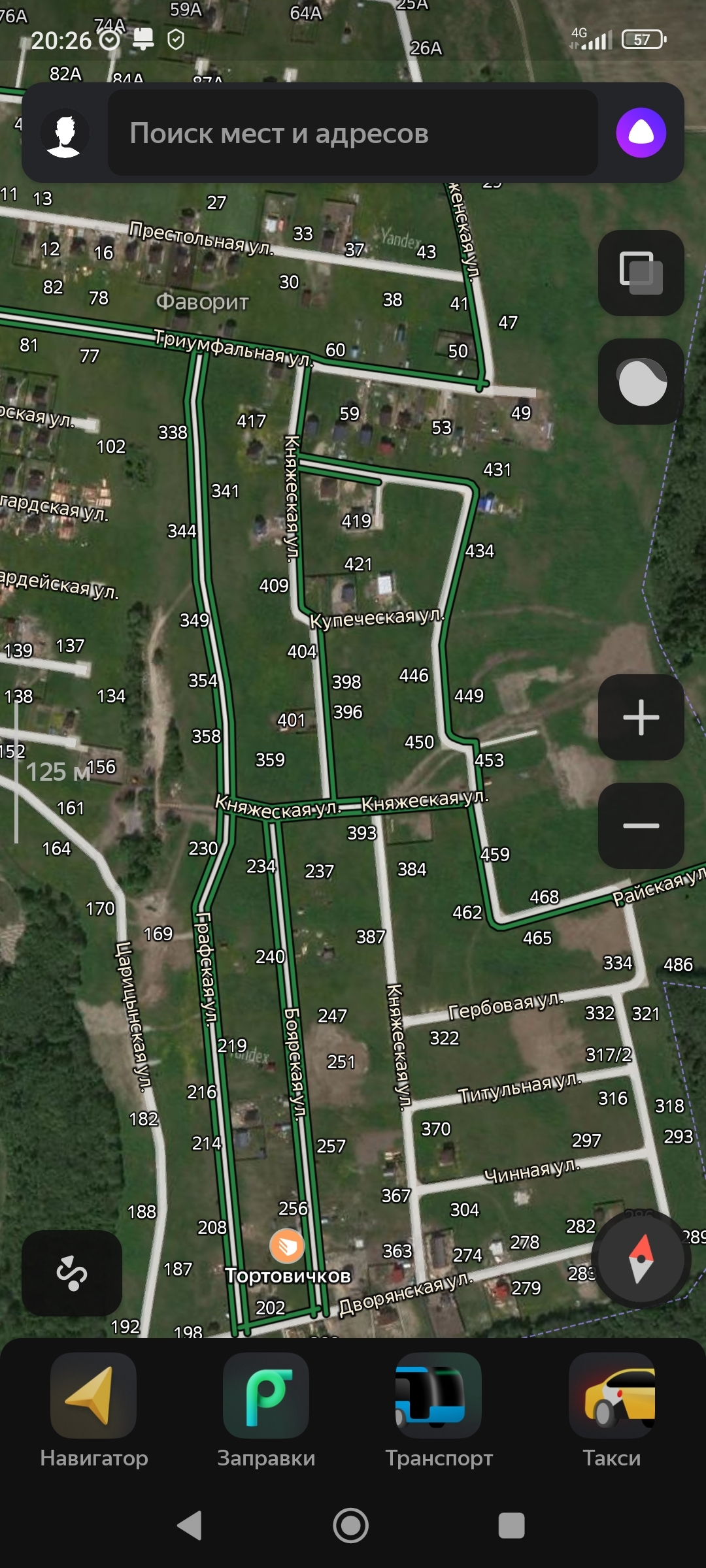Launch the Alice voice assistant
Viewport: 706px width, 1568px height.
641,133
